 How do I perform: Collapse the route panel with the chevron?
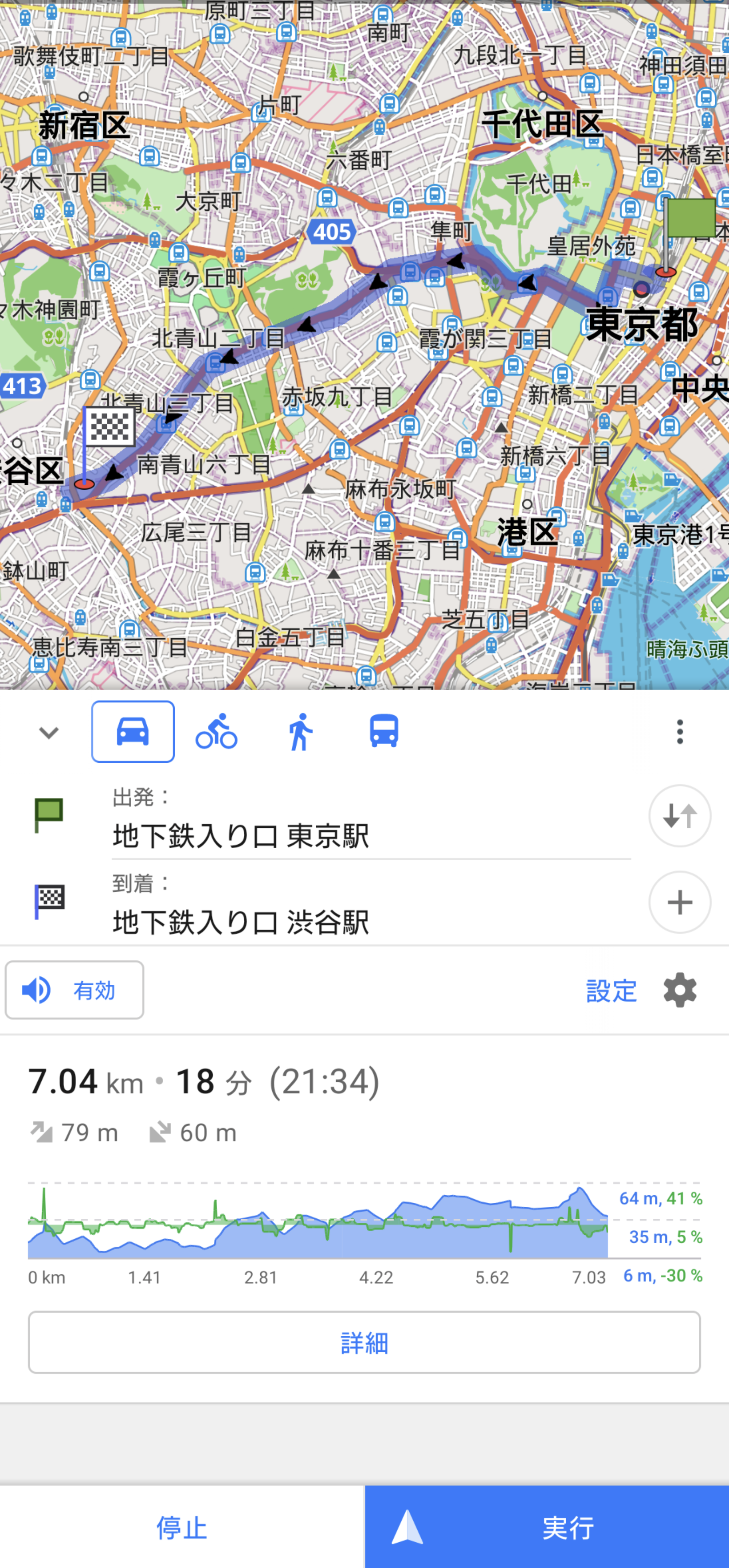tap(49, 732)
